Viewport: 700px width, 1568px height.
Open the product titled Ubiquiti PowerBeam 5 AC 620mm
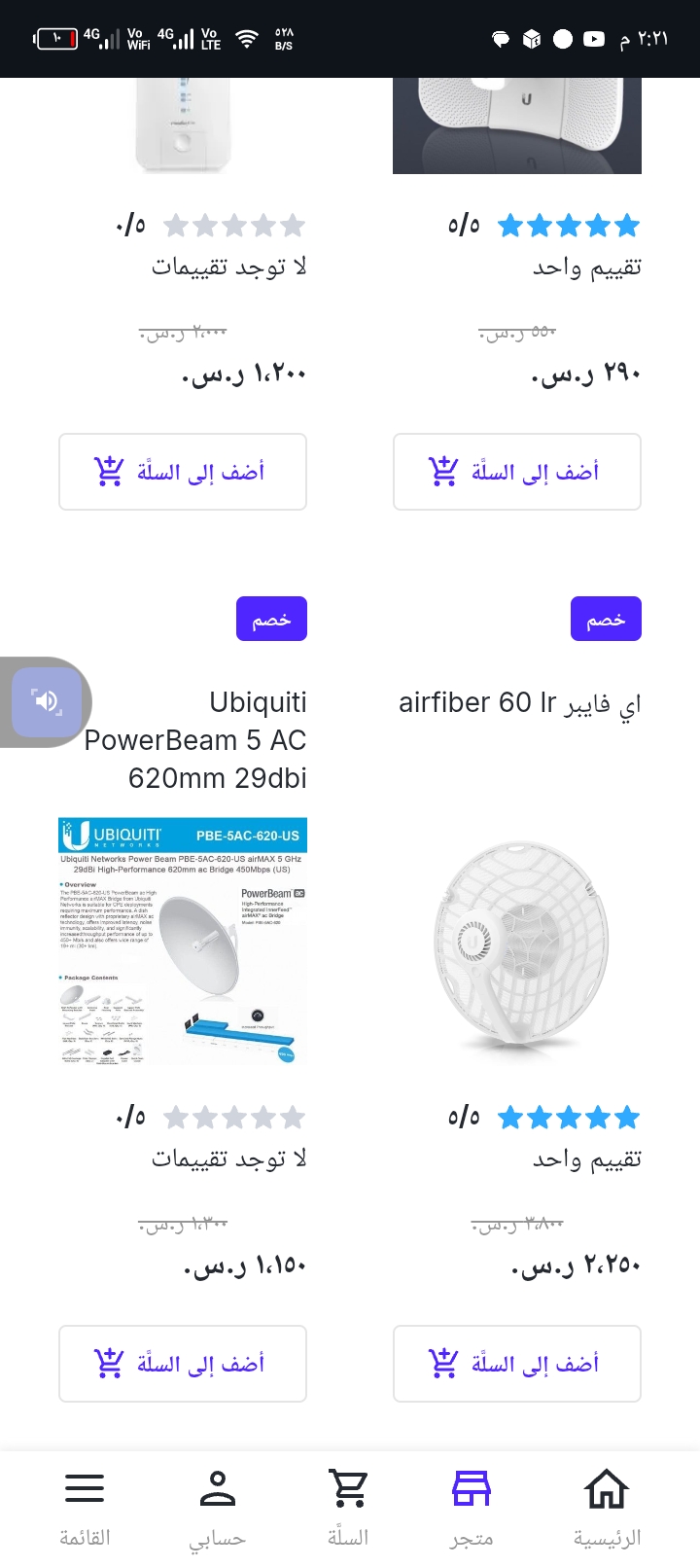(196, 739)
